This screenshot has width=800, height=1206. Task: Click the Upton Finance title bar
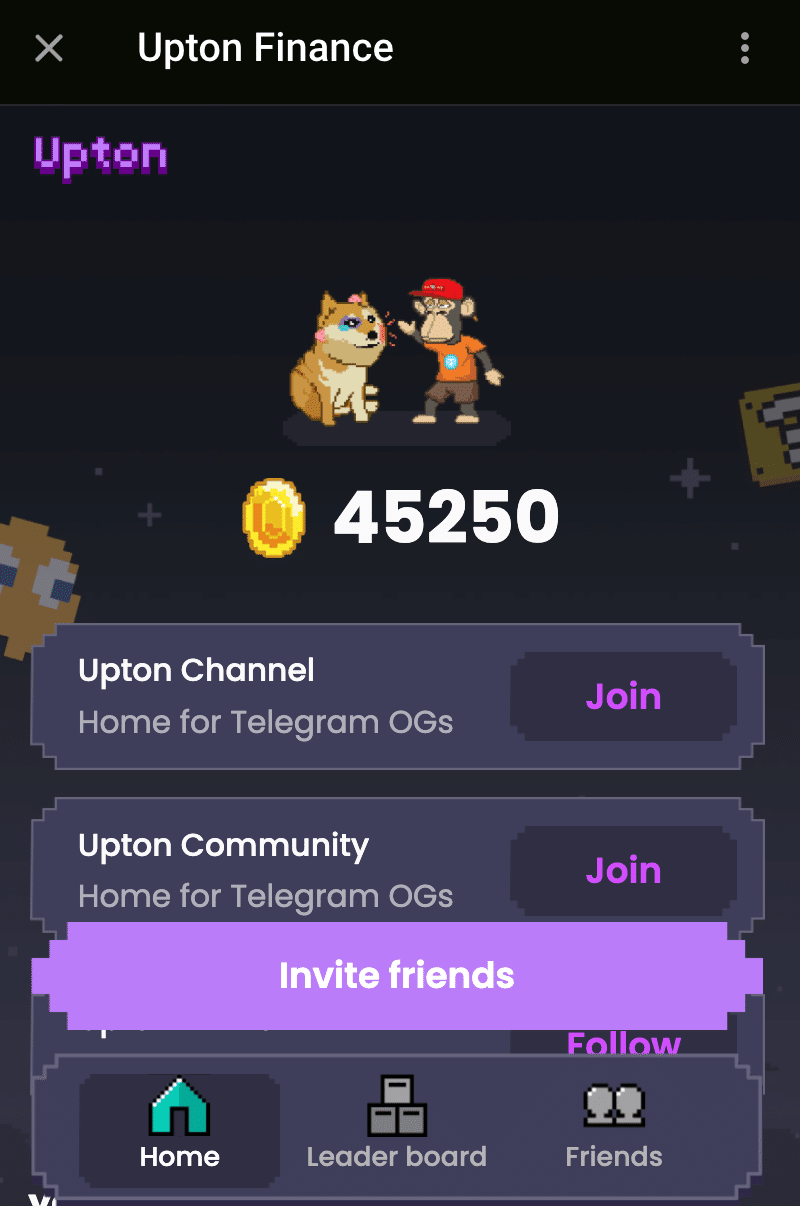(265, 48)
